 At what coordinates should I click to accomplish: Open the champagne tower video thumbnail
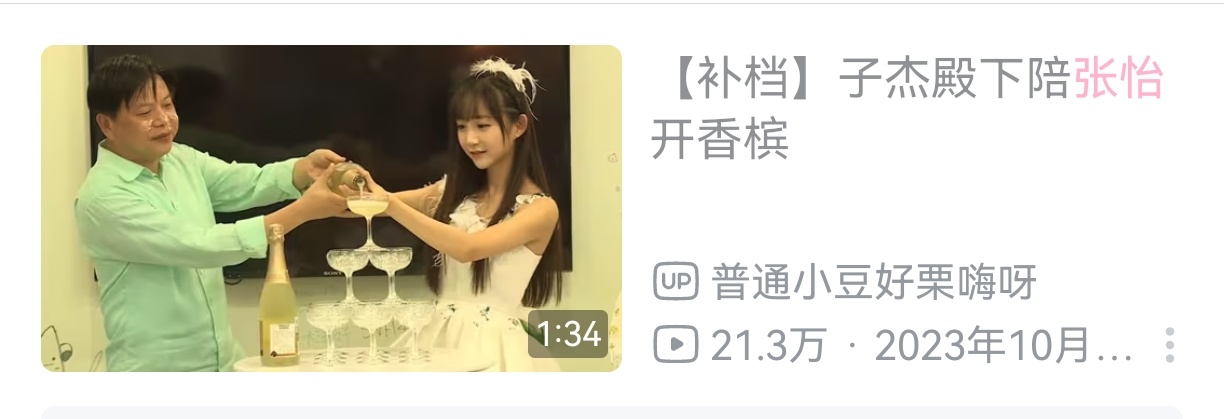[x=331, y=208]
